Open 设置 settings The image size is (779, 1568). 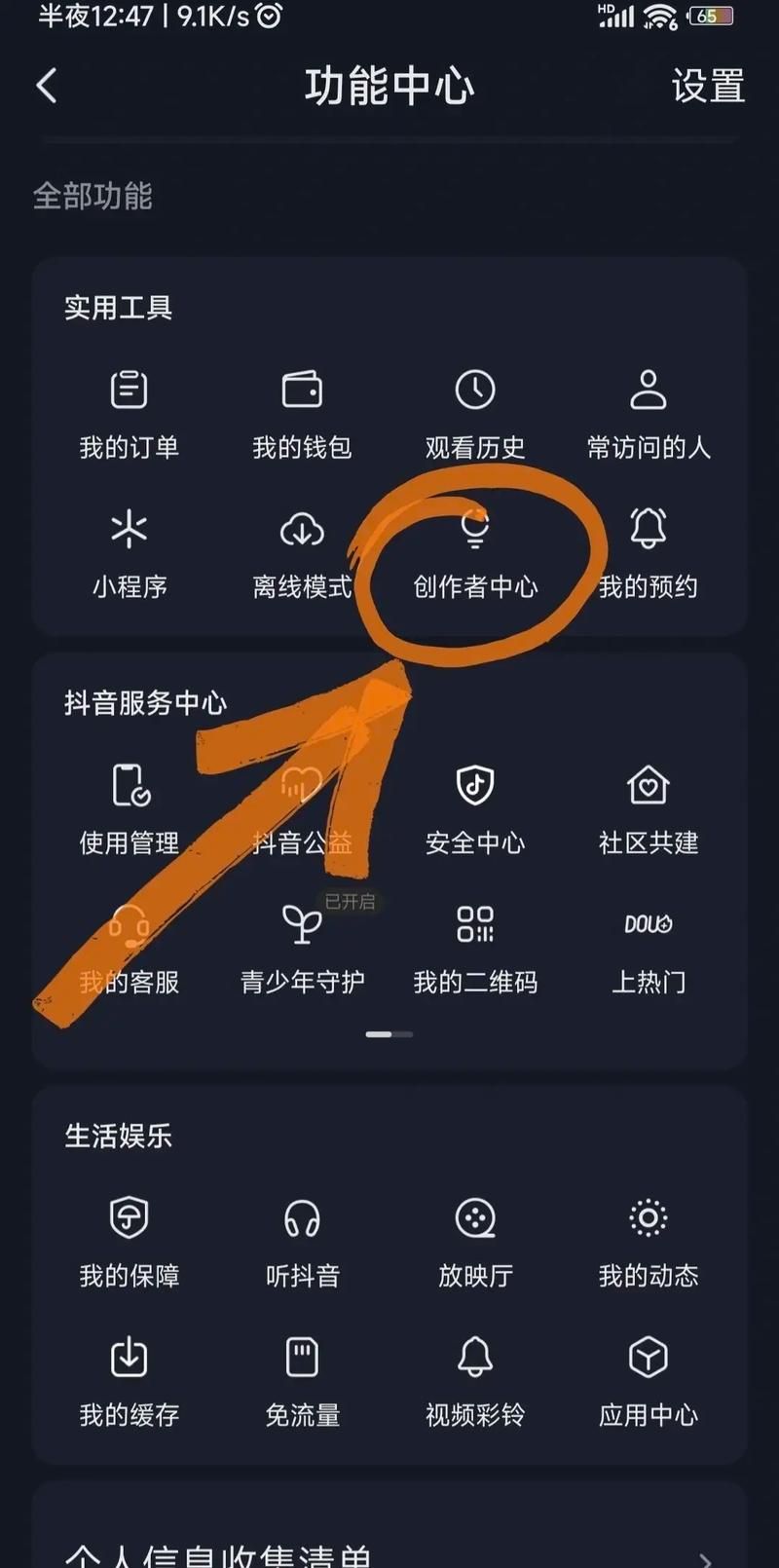click(708, 88)
